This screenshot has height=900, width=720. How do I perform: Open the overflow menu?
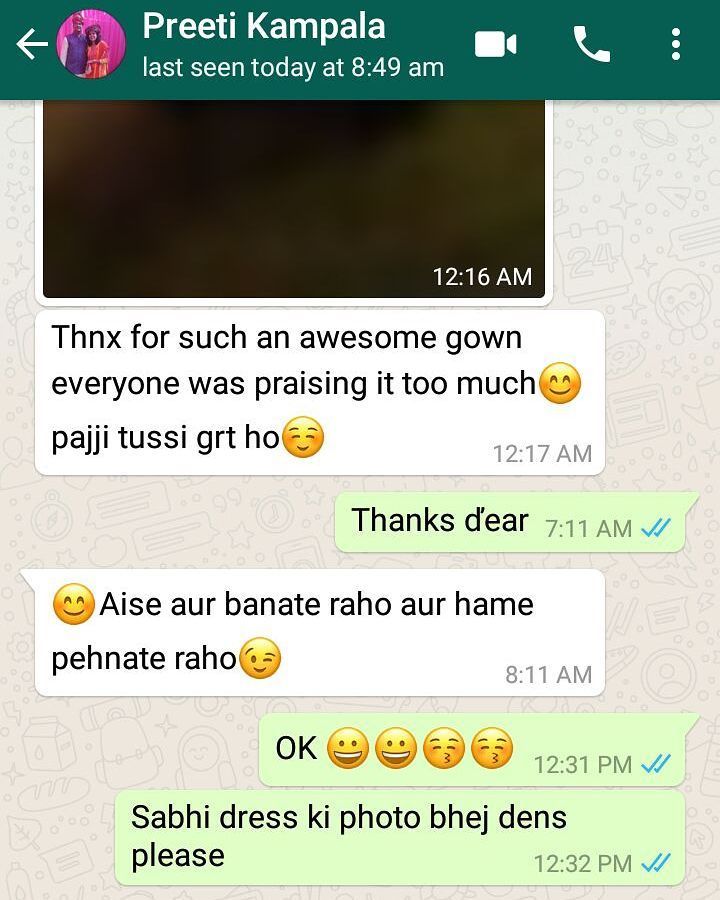[x=676, y=45]
